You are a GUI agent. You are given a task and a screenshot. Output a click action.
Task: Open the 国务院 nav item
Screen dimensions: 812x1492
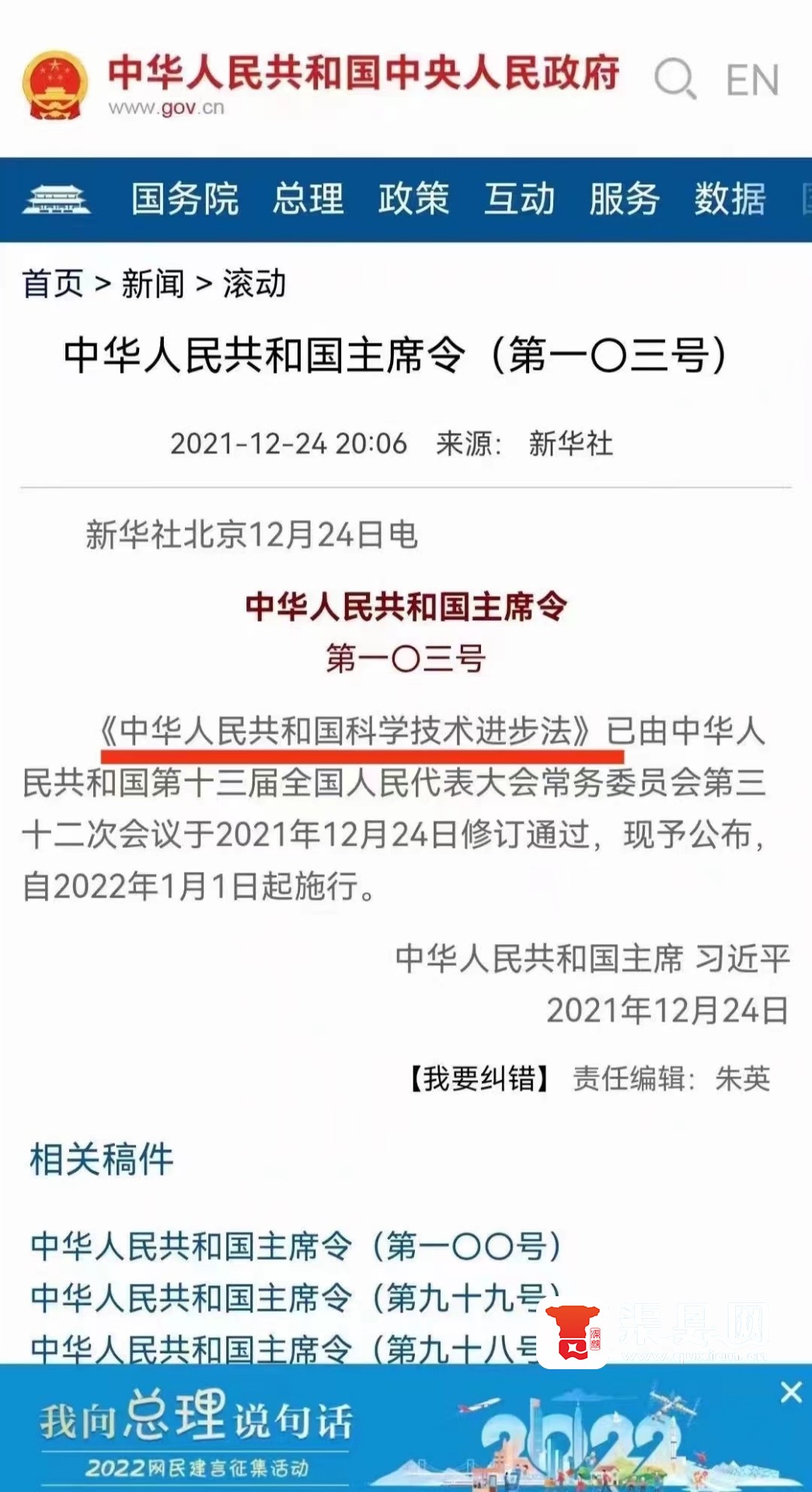(184, 199)
